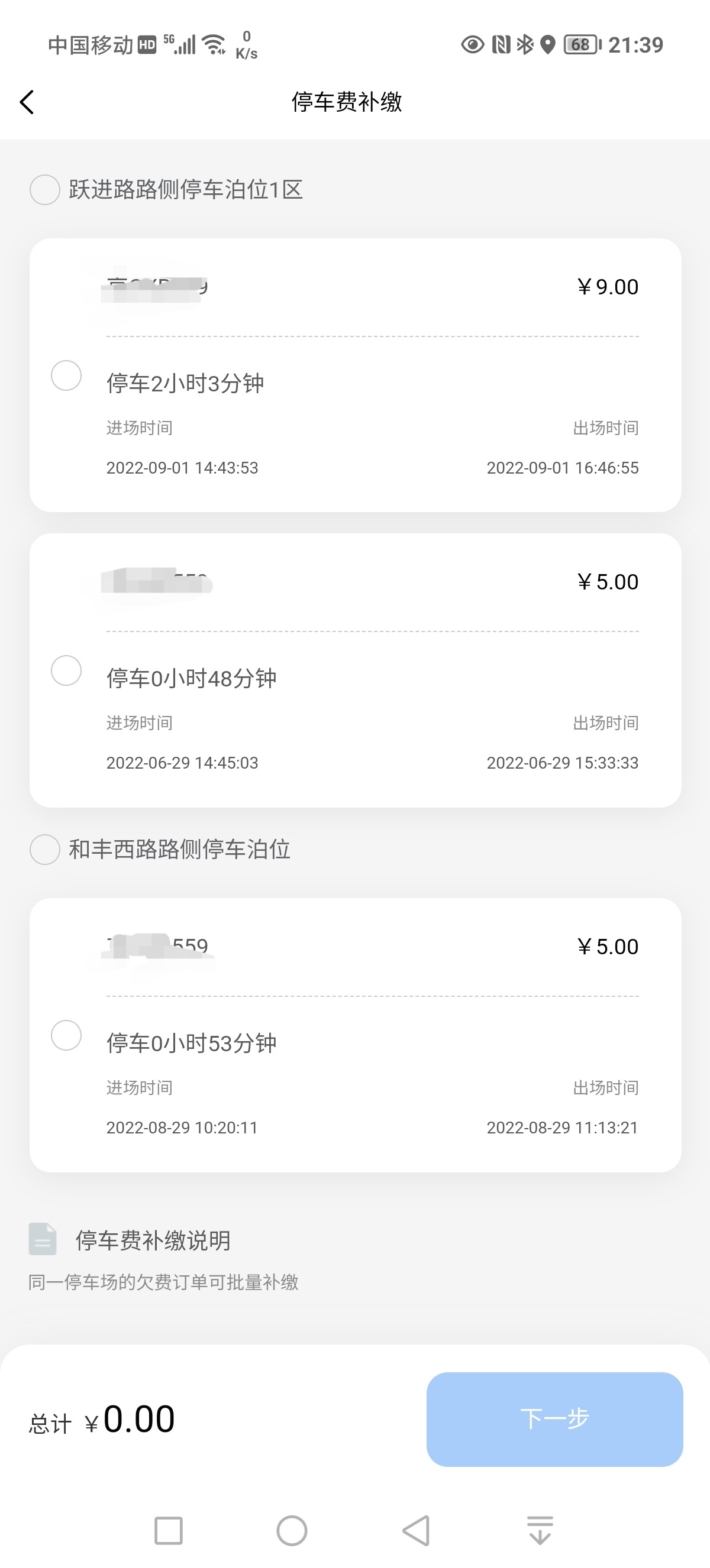Select the ¥9.00 order of 2小时3分钟
This screenshot has width=710, height=1568.
pyautogui.click(x=66, y=375)
